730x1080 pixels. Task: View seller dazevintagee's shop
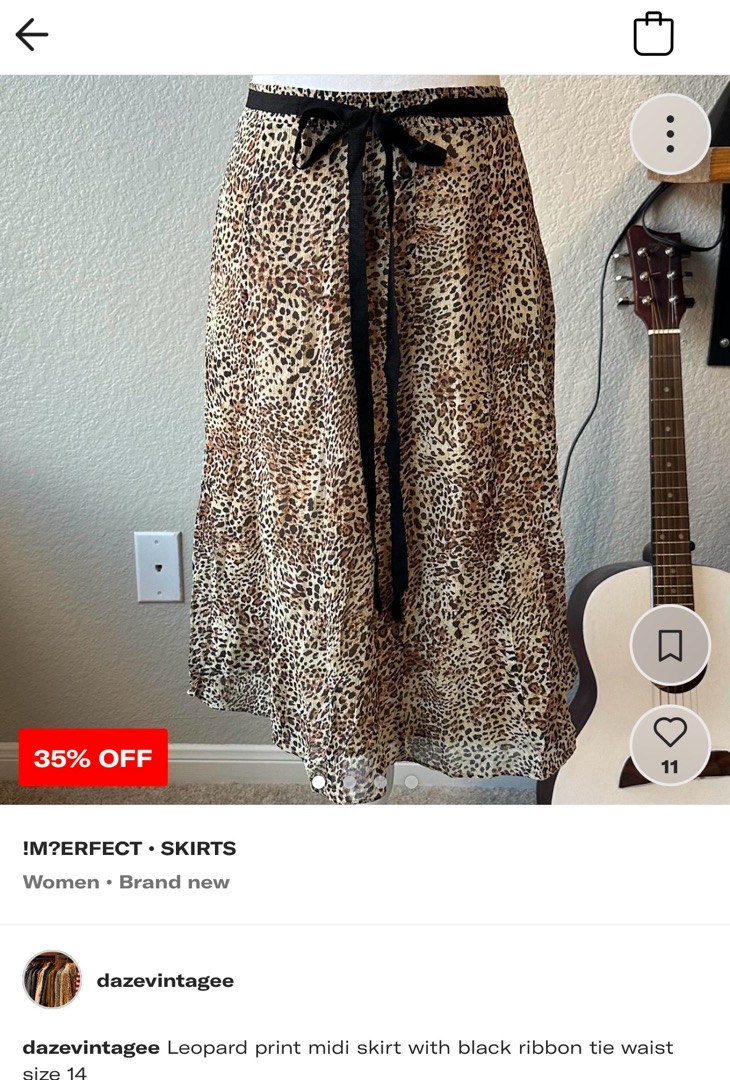(x=165, y=981)
